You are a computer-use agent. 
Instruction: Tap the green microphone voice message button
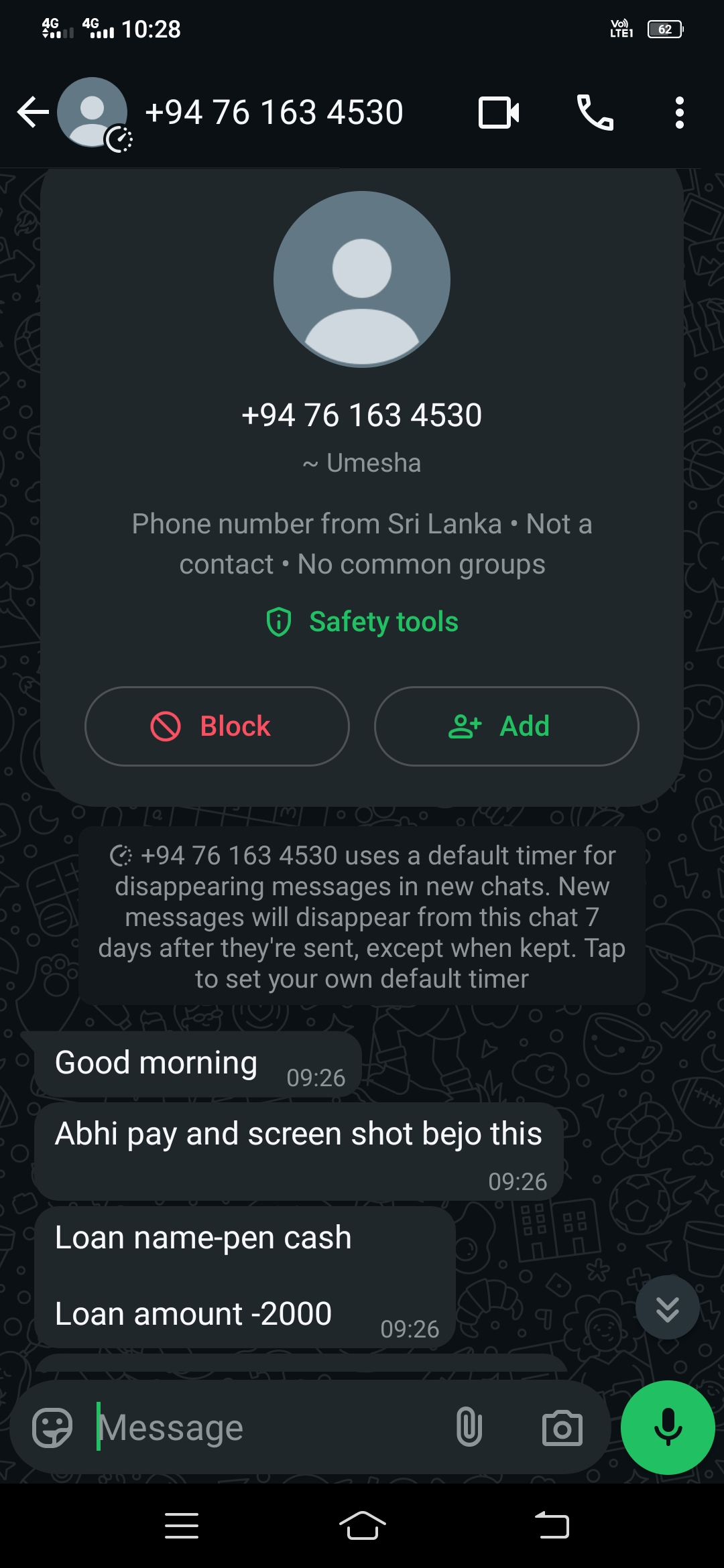point(668,1427)
